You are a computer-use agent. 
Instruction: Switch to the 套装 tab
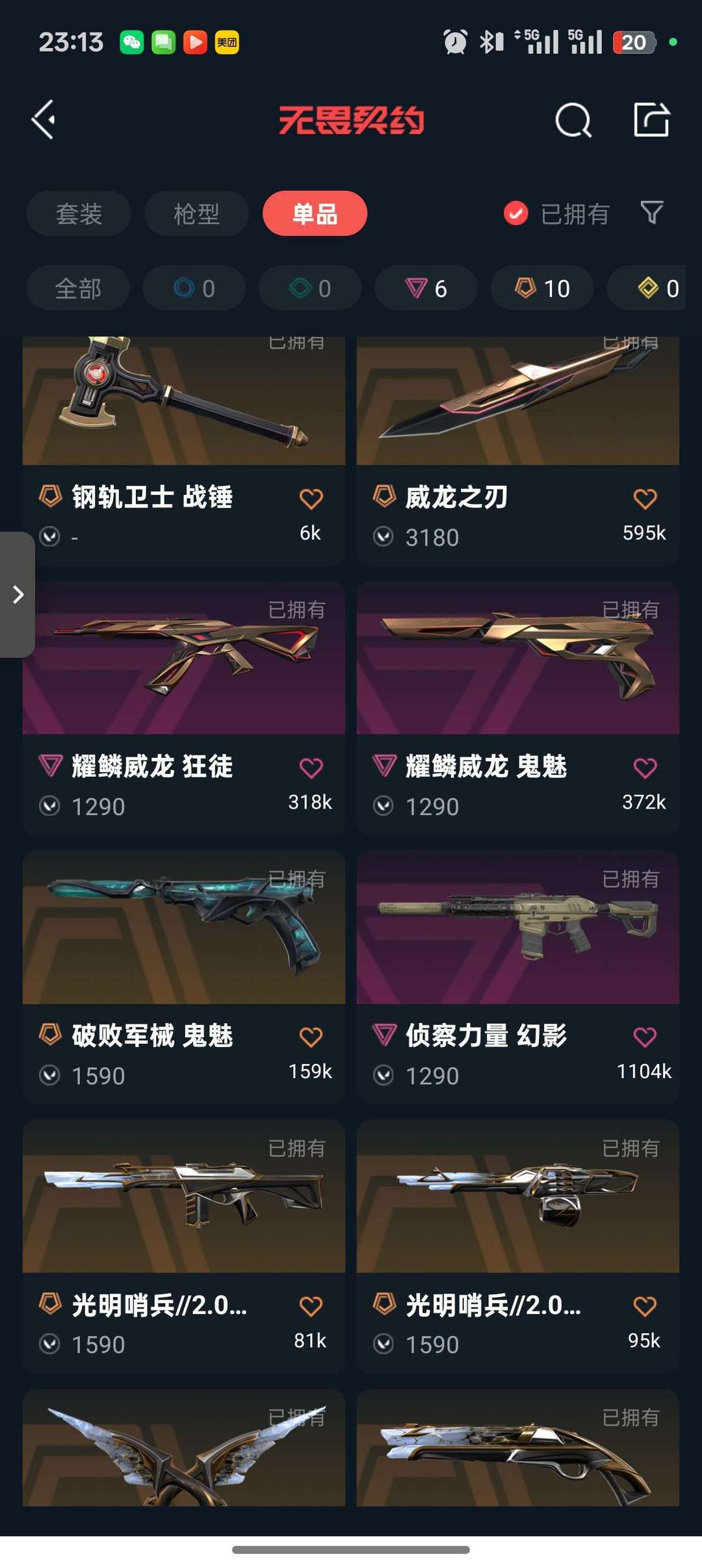pyautogui.click(x=79, y=214)
